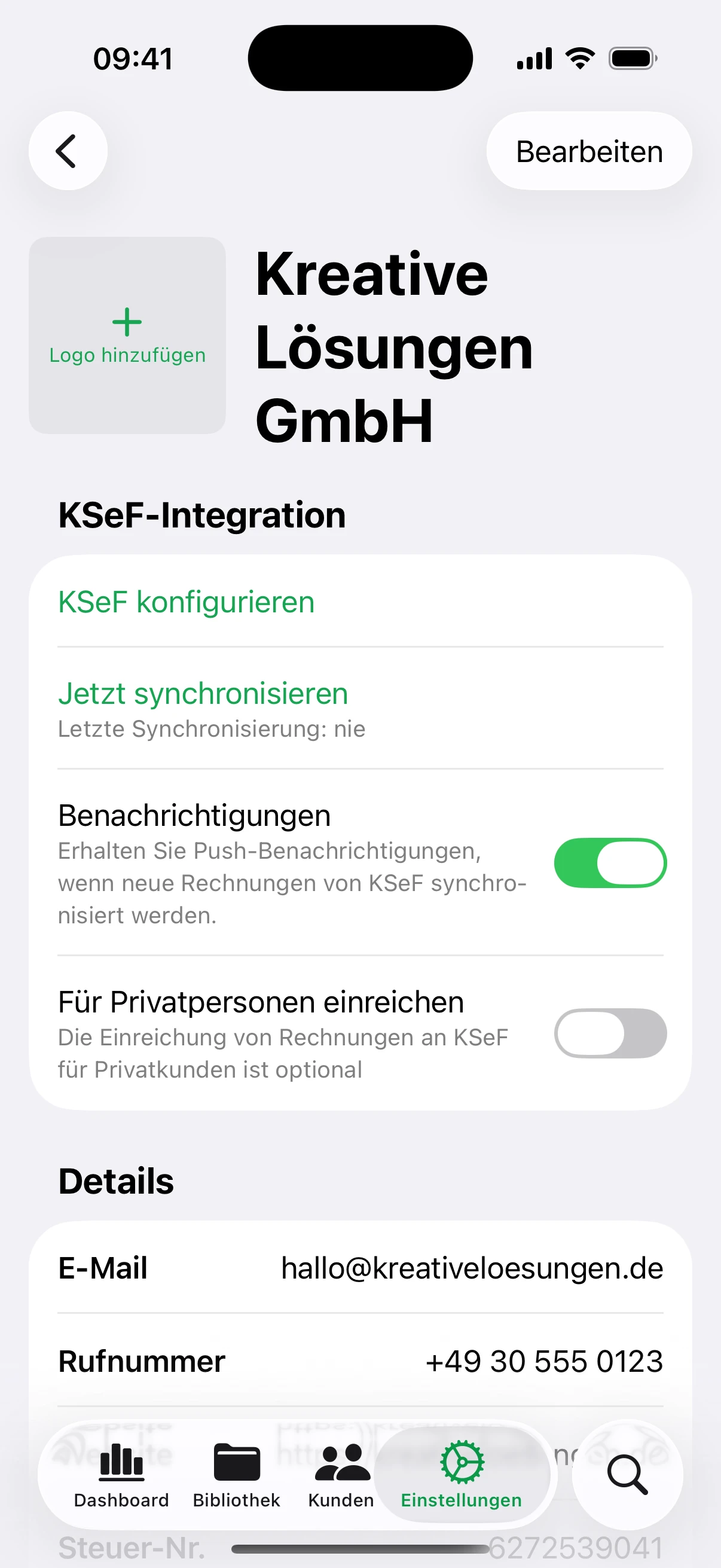The height and width of the screenshot is (1568, 721).
Task: Go to the Kunden tab
Action: (341, 1474)
